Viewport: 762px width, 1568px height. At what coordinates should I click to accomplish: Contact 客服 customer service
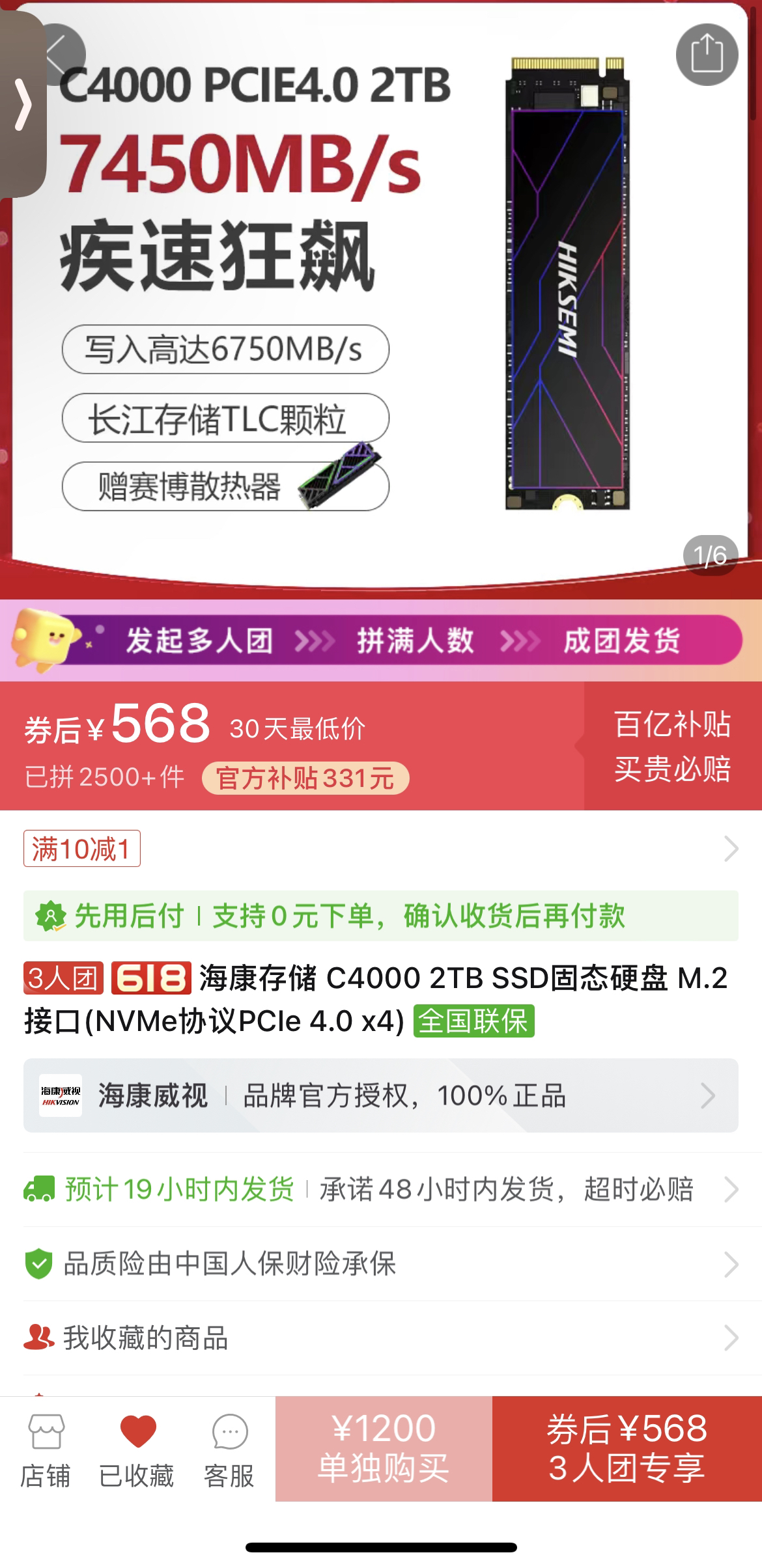click(229, 1450)
